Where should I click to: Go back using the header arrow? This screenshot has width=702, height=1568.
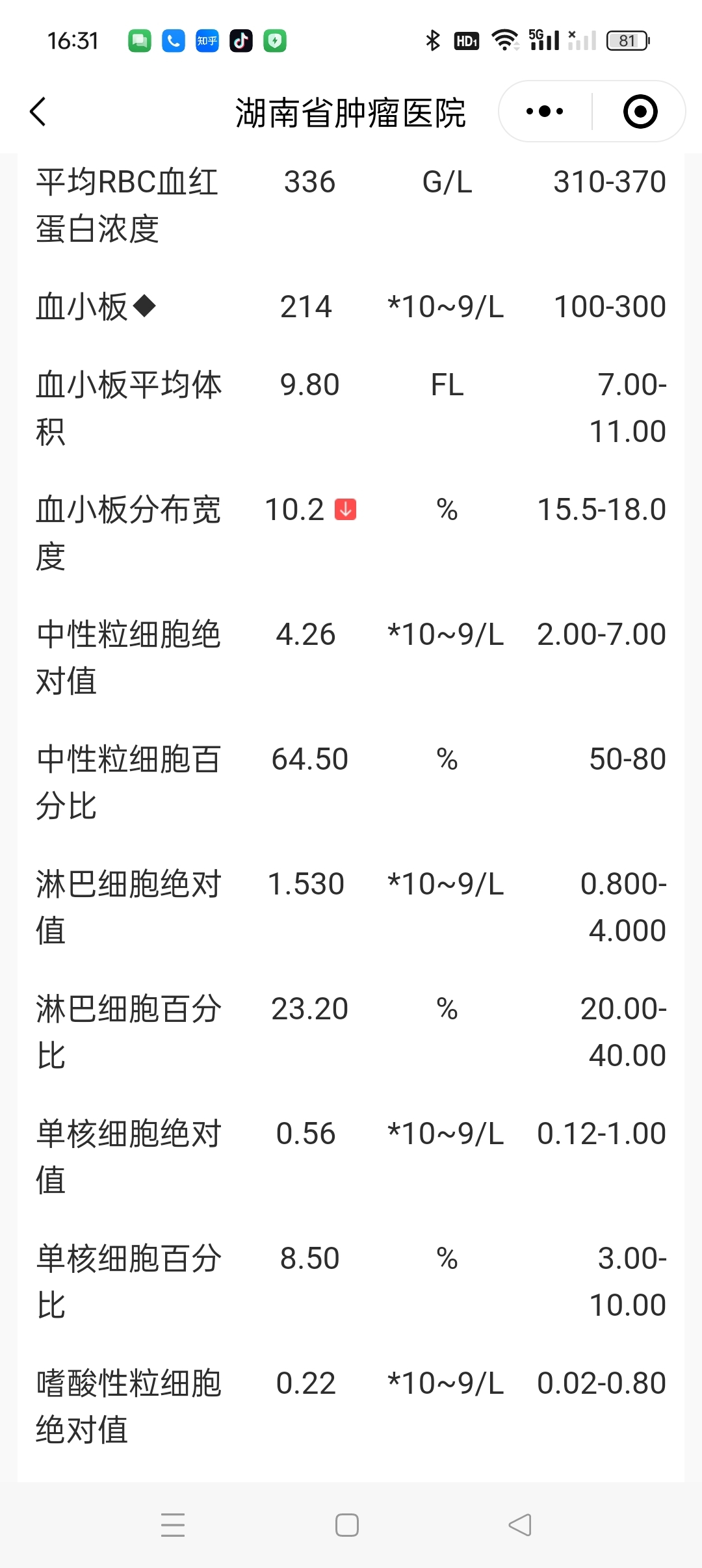38,112
